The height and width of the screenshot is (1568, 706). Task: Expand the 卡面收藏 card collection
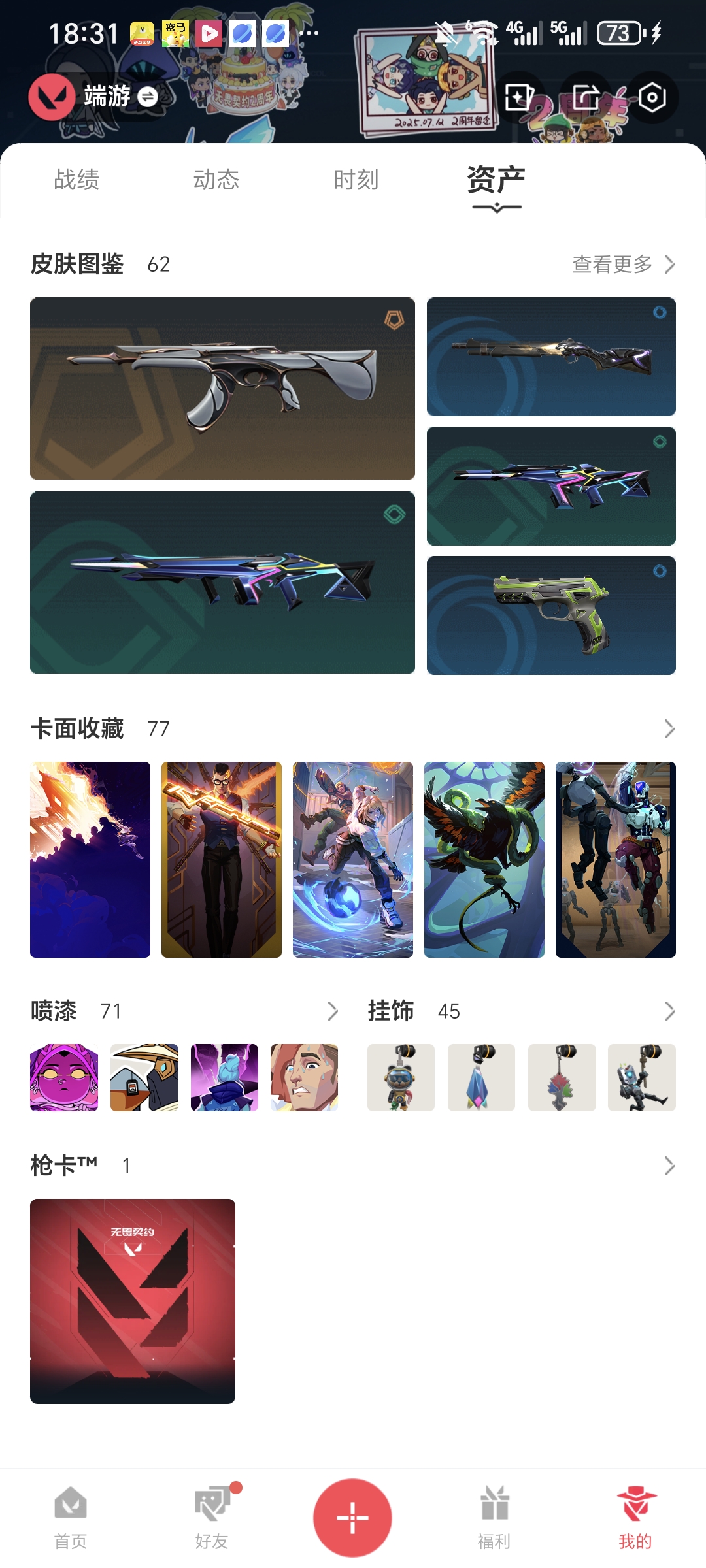tap(669, 729)
